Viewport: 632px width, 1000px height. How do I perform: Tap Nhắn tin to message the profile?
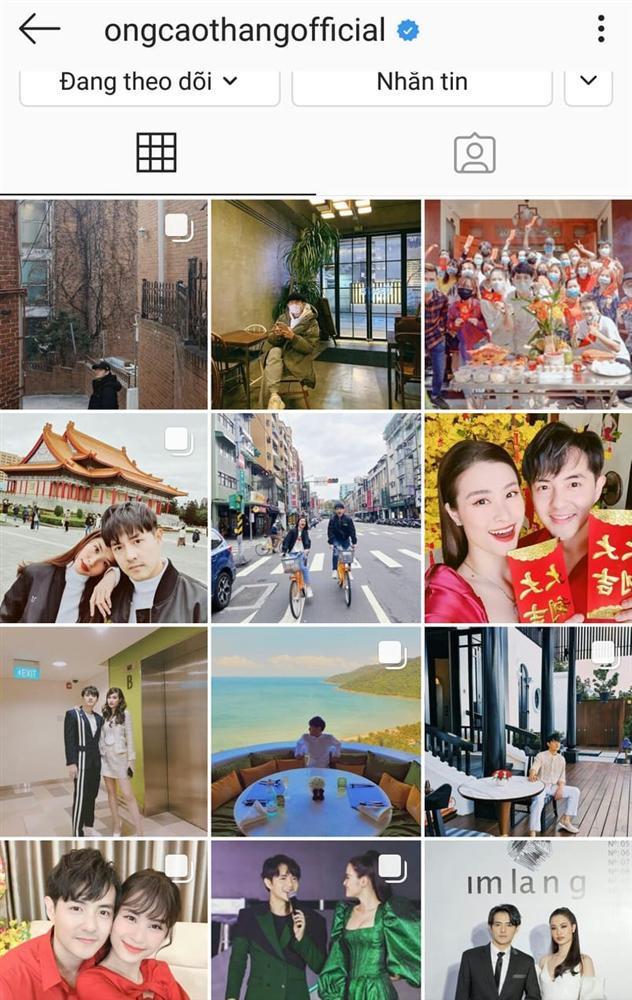[x=421, y=82]
